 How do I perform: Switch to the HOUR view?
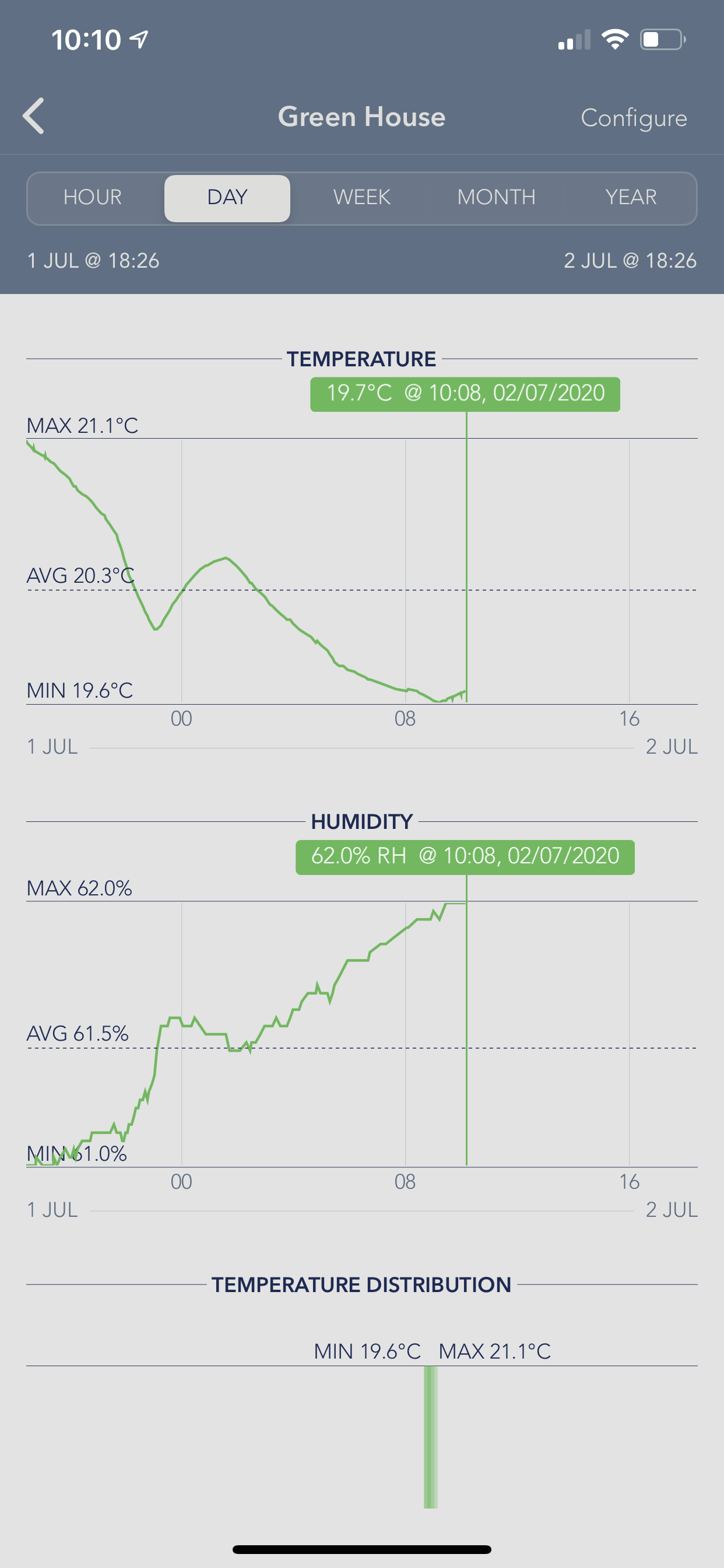click(x=93, y=198)
